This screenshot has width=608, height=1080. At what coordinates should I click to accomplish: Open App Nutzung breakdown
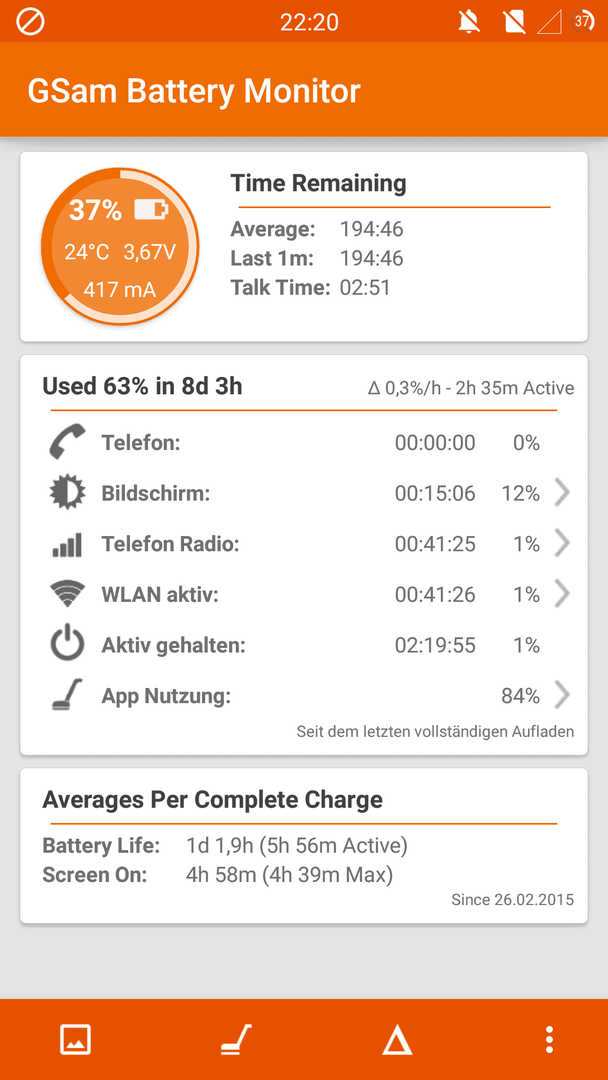pyautogui.click(x=304, y=696)
